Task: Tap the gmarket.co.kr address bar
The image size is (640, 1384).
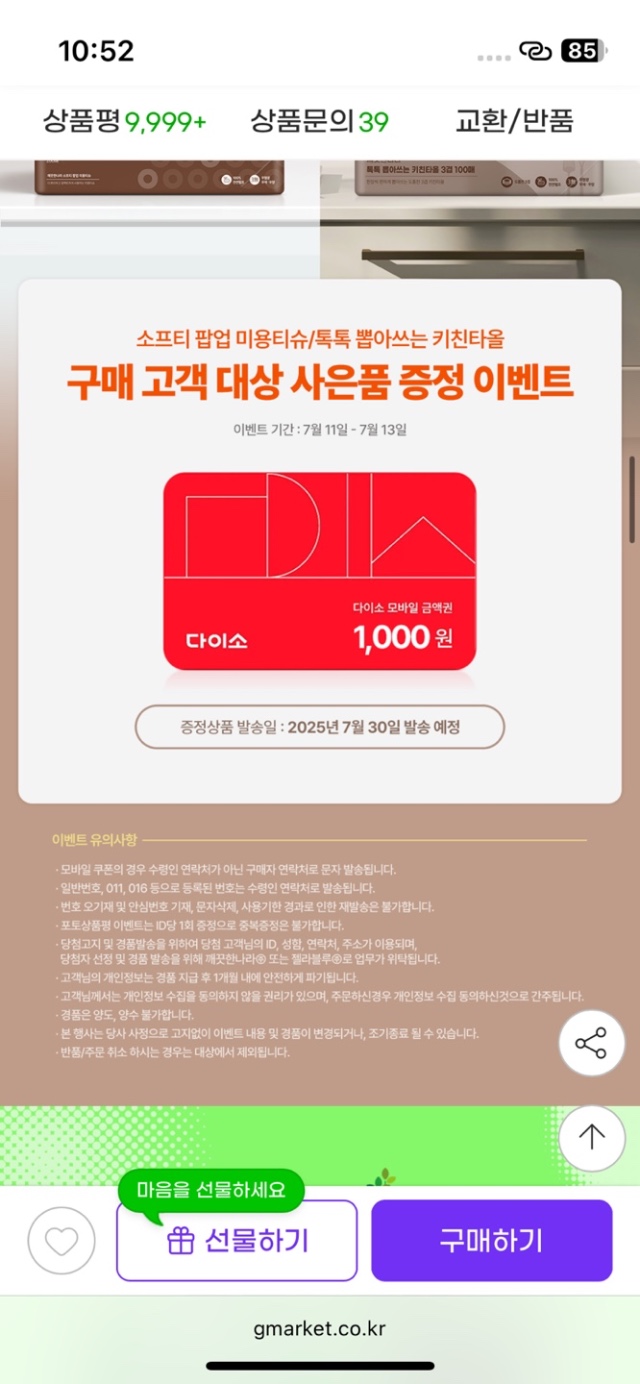Action: pyautogui.click(x=320, y=1329)
